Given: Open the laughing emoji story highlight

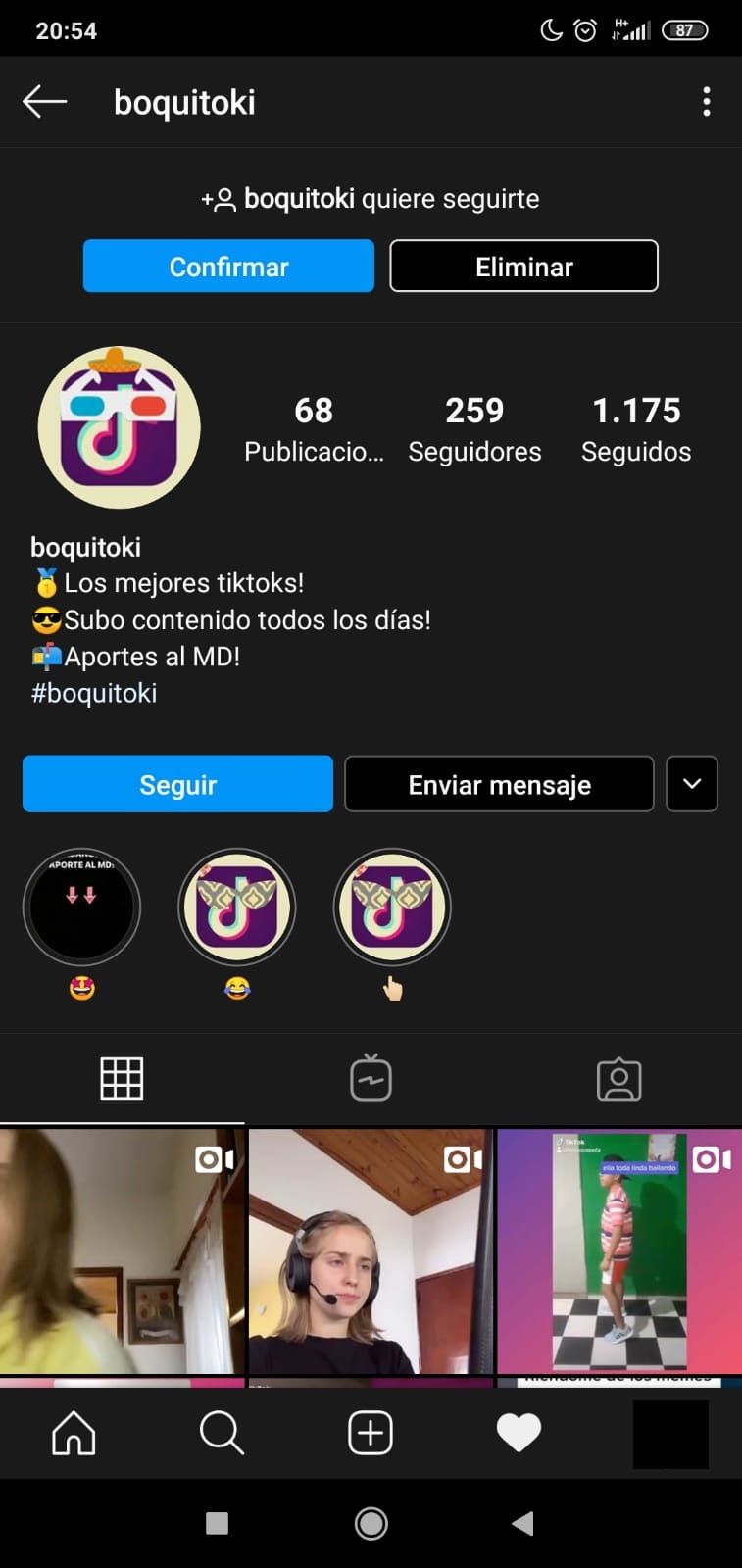Looking at the screenshot, I should (x=236, y=907).
